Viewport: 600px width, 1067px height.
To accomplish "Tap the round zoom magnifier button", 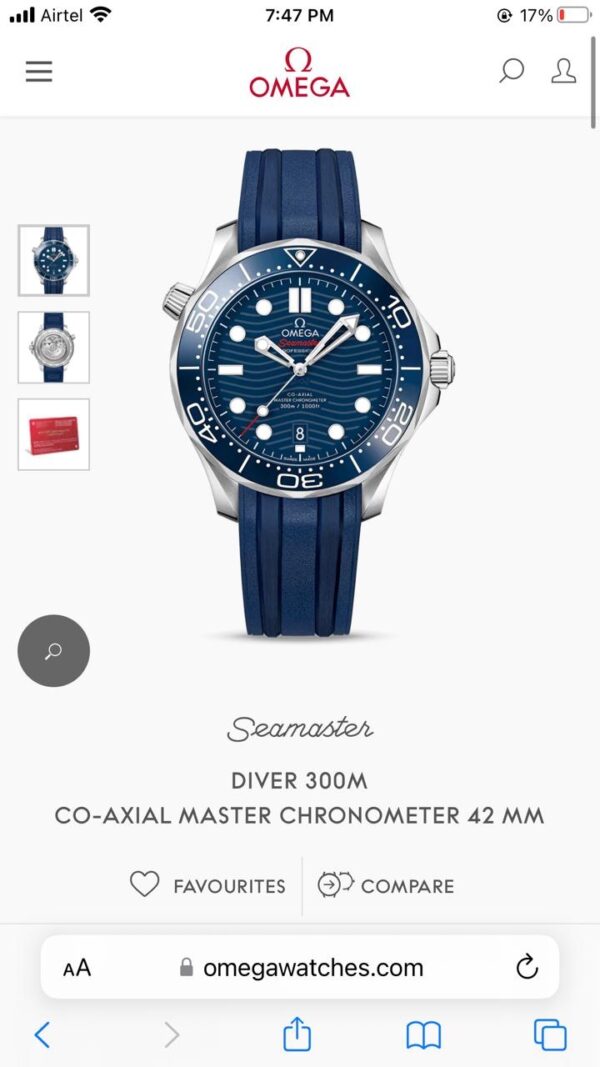I will pyautogui.click(x=54, y=651).
